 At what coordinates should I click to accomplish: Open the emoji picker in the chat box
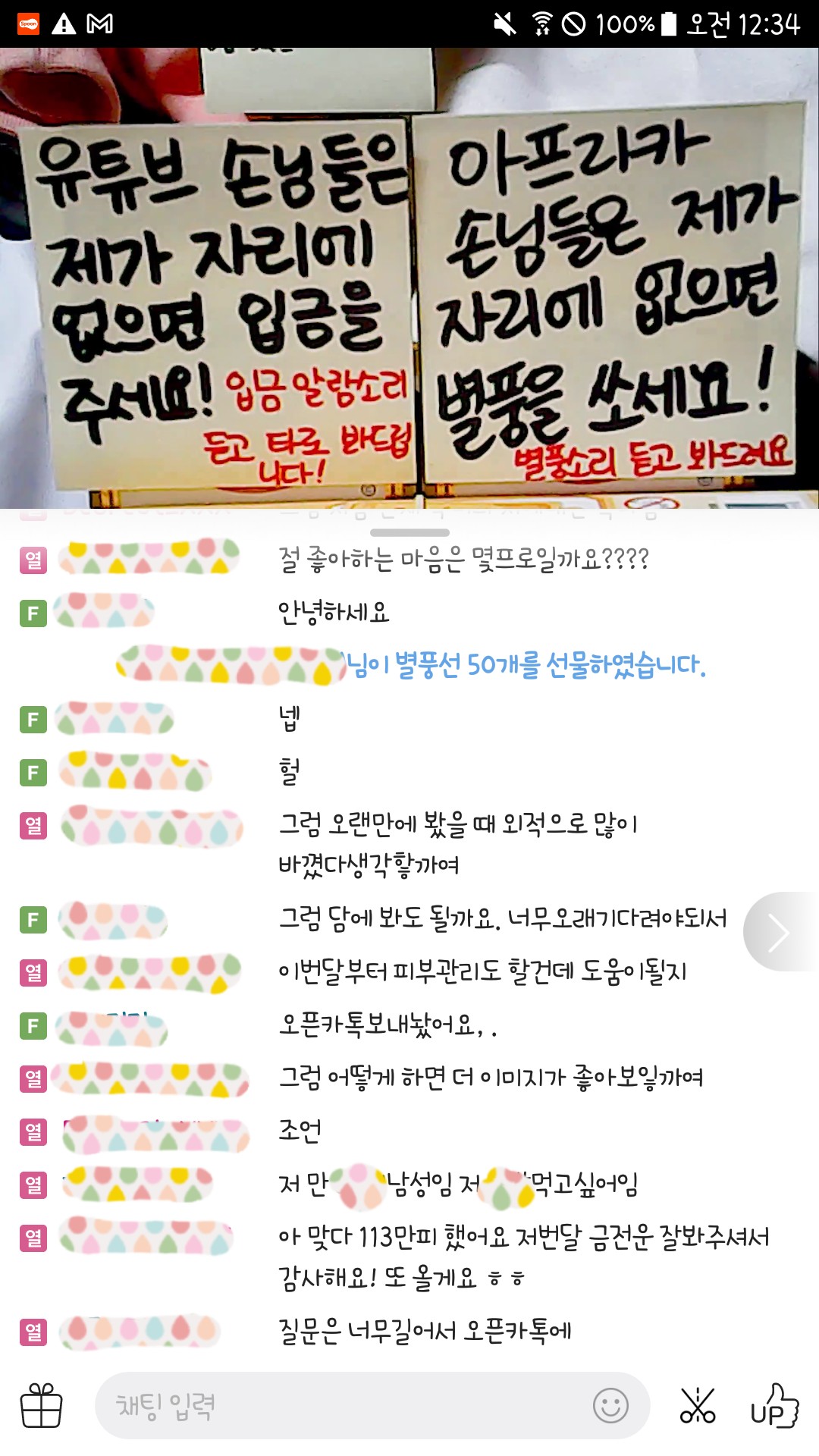[610, 1405]
